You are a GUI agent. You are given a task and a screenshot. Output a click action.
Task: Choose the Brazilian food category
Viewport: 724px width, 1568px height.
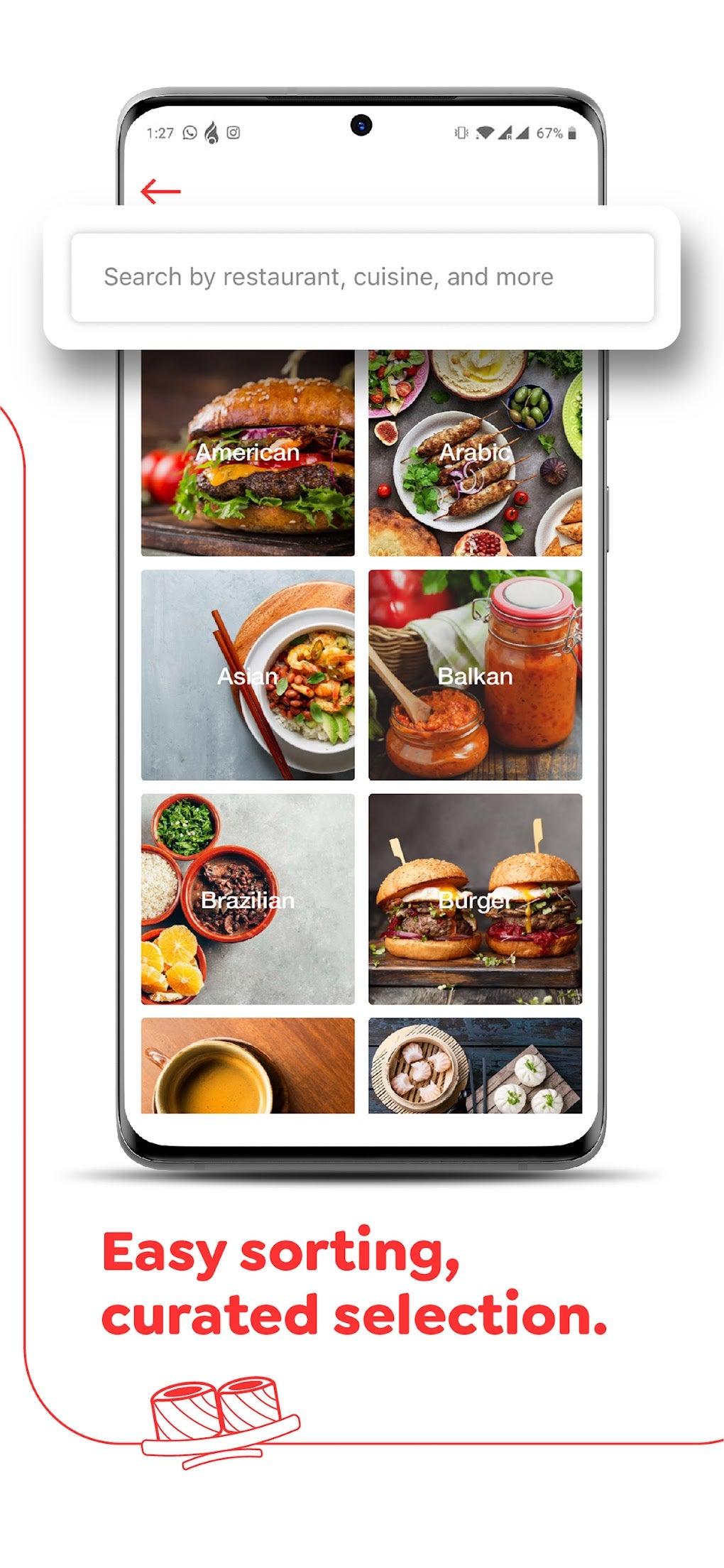point(248,900)
